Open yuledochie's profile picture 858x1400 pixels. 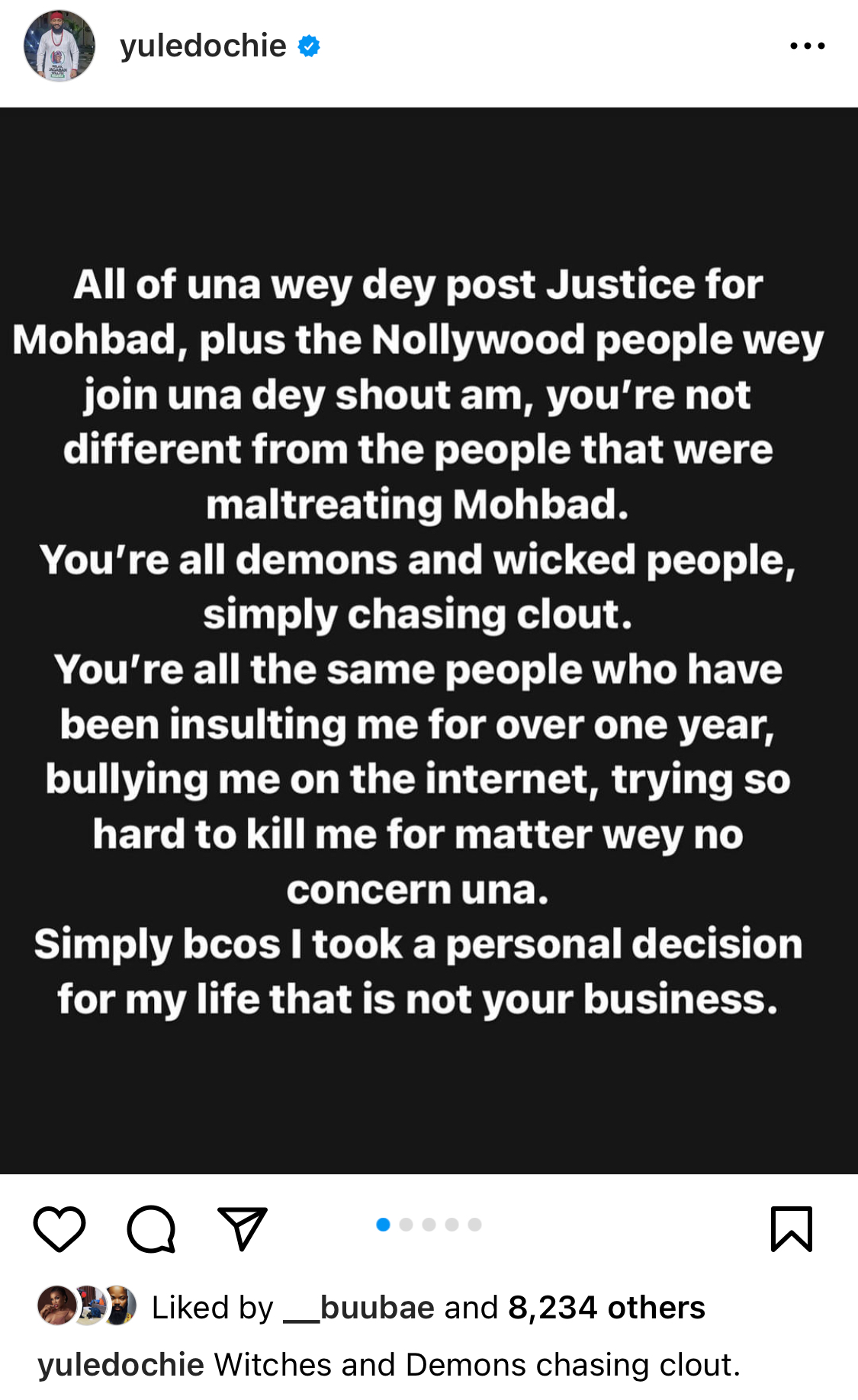[59, 46]
